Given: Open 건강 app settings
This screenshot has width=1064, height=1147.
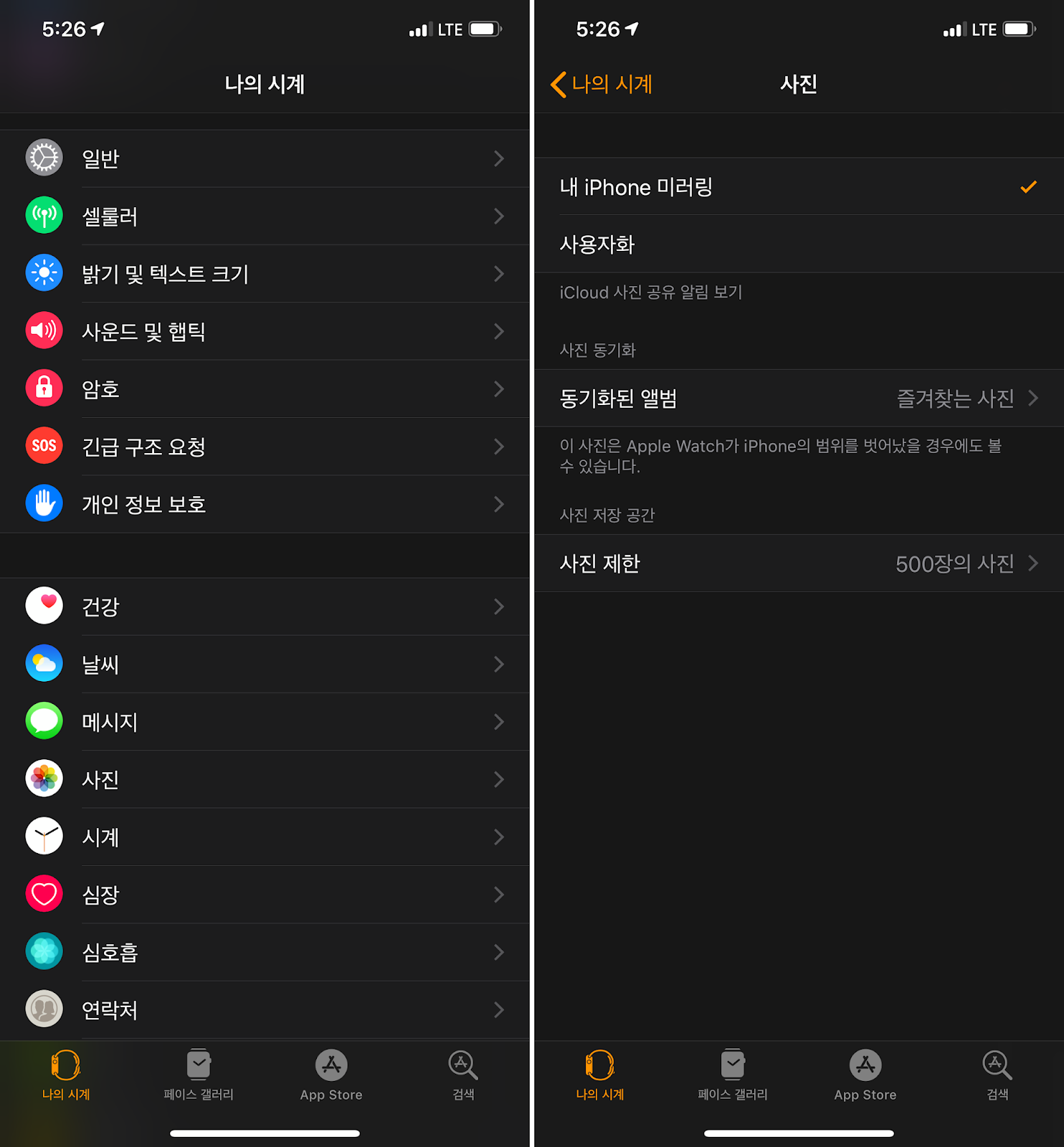Looking at the screenshot, I should tap(265, 606).
